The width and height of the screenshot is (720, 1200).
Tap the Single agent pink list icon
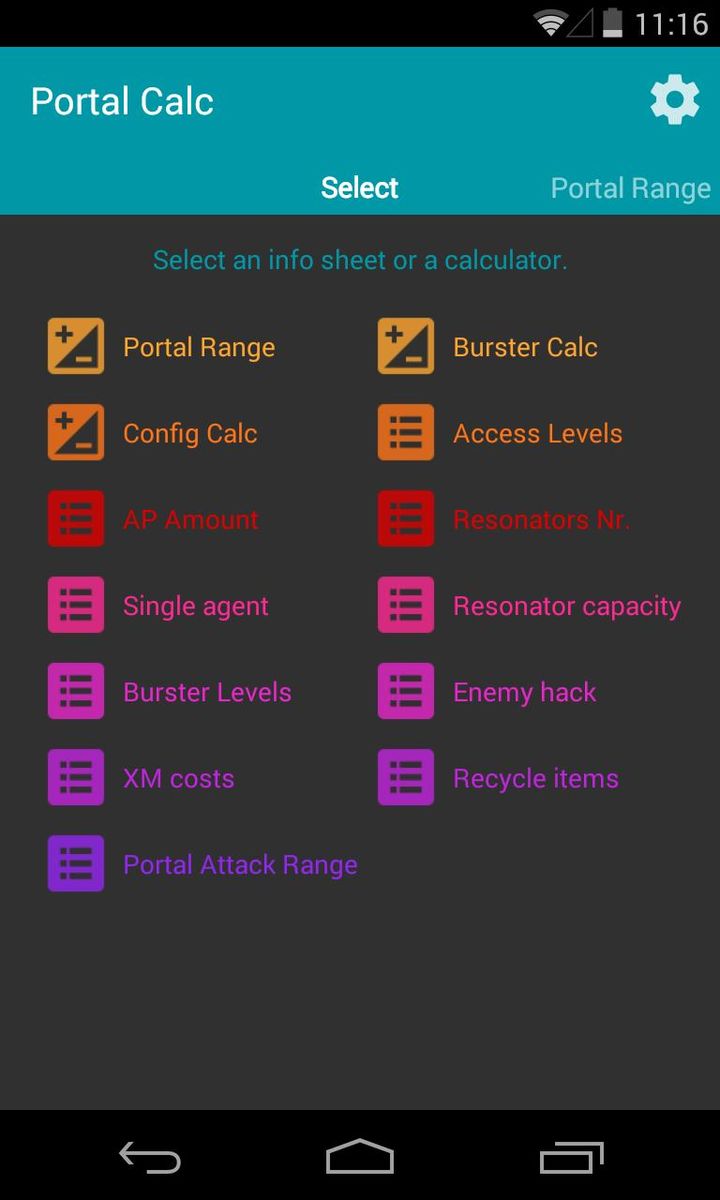pyautogui.click(x=75, y=604)
